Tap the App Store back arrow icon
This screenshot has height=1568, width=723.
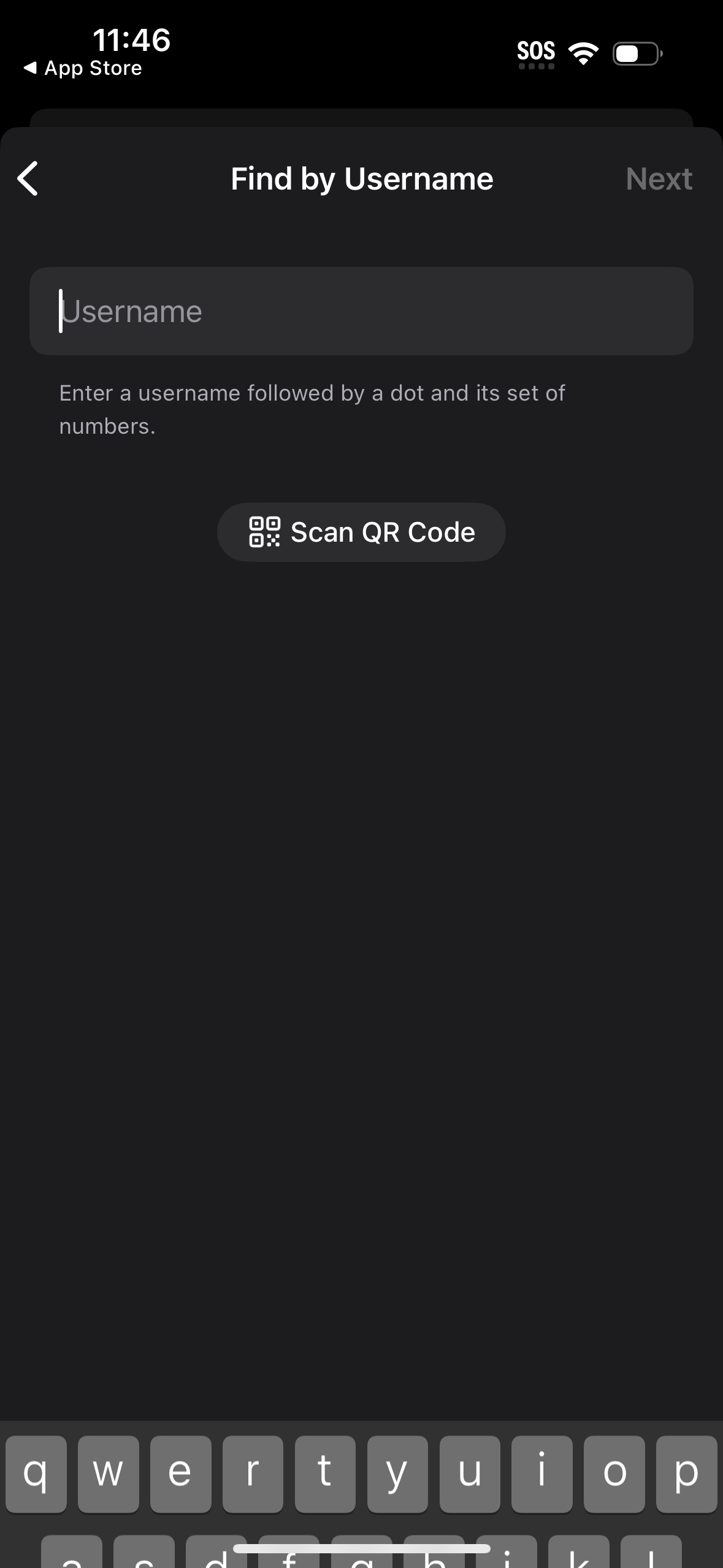pos(29,67)
